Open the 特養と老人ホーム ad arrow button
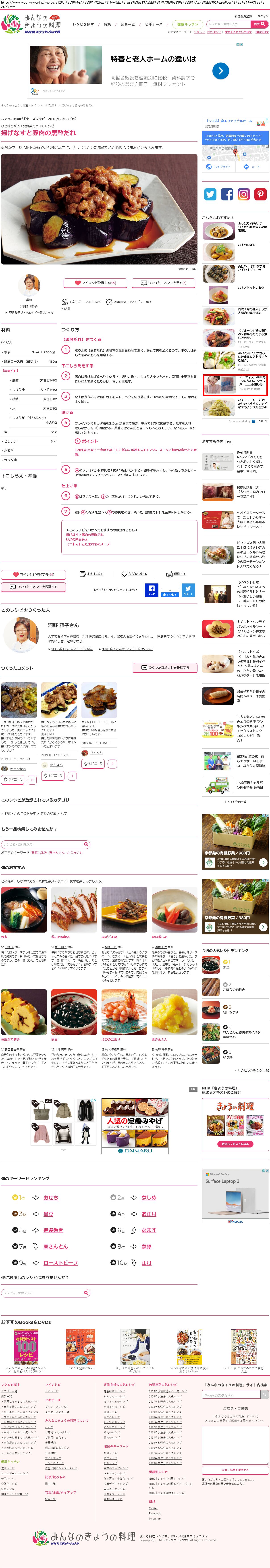The image size is (270, 1568). pyautogui.click(x=220, y=71)
